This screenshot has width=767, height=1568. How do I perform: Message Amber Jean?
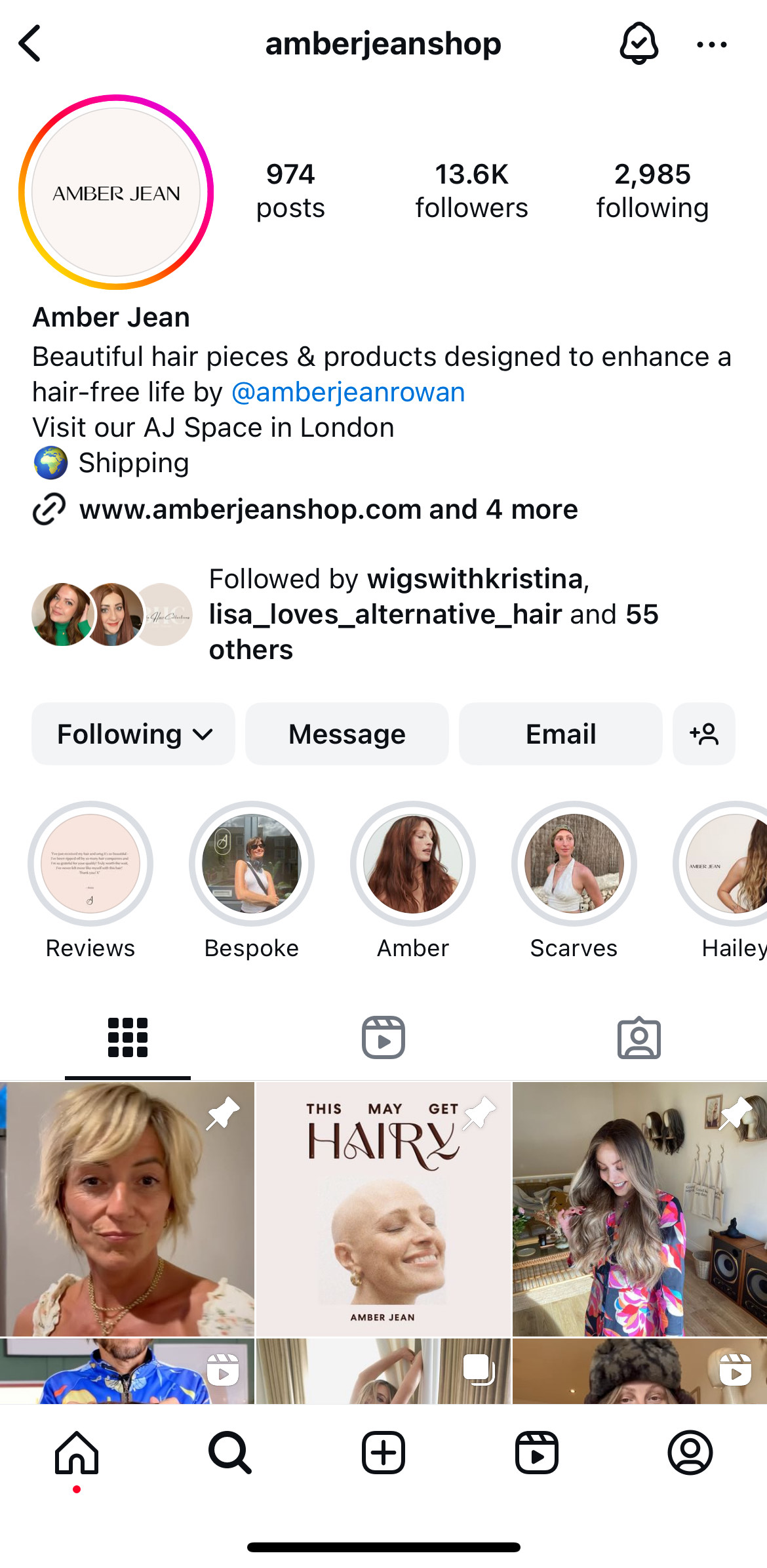[x=347, y=734]
